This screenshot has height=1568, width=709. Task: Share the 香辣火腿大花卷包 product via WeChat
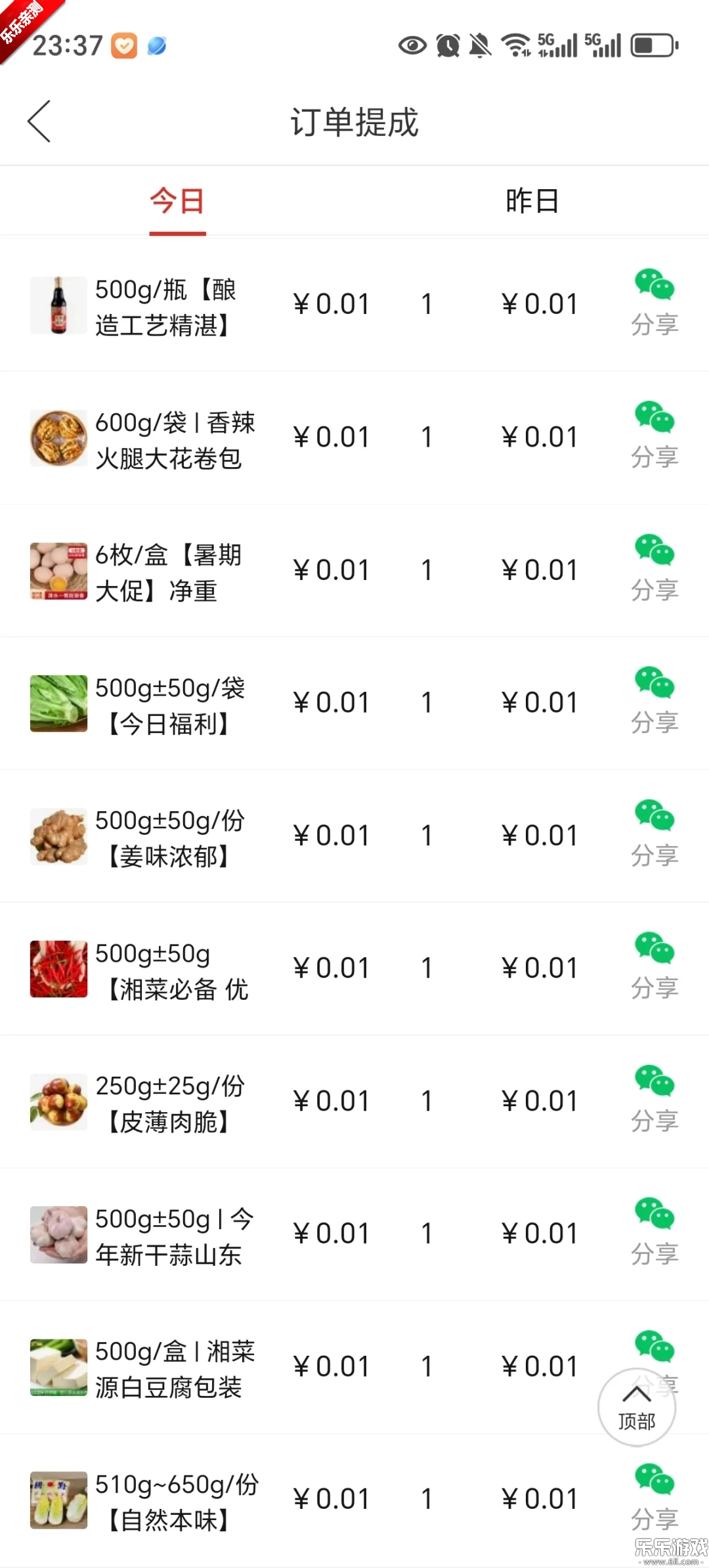[654, 417]
